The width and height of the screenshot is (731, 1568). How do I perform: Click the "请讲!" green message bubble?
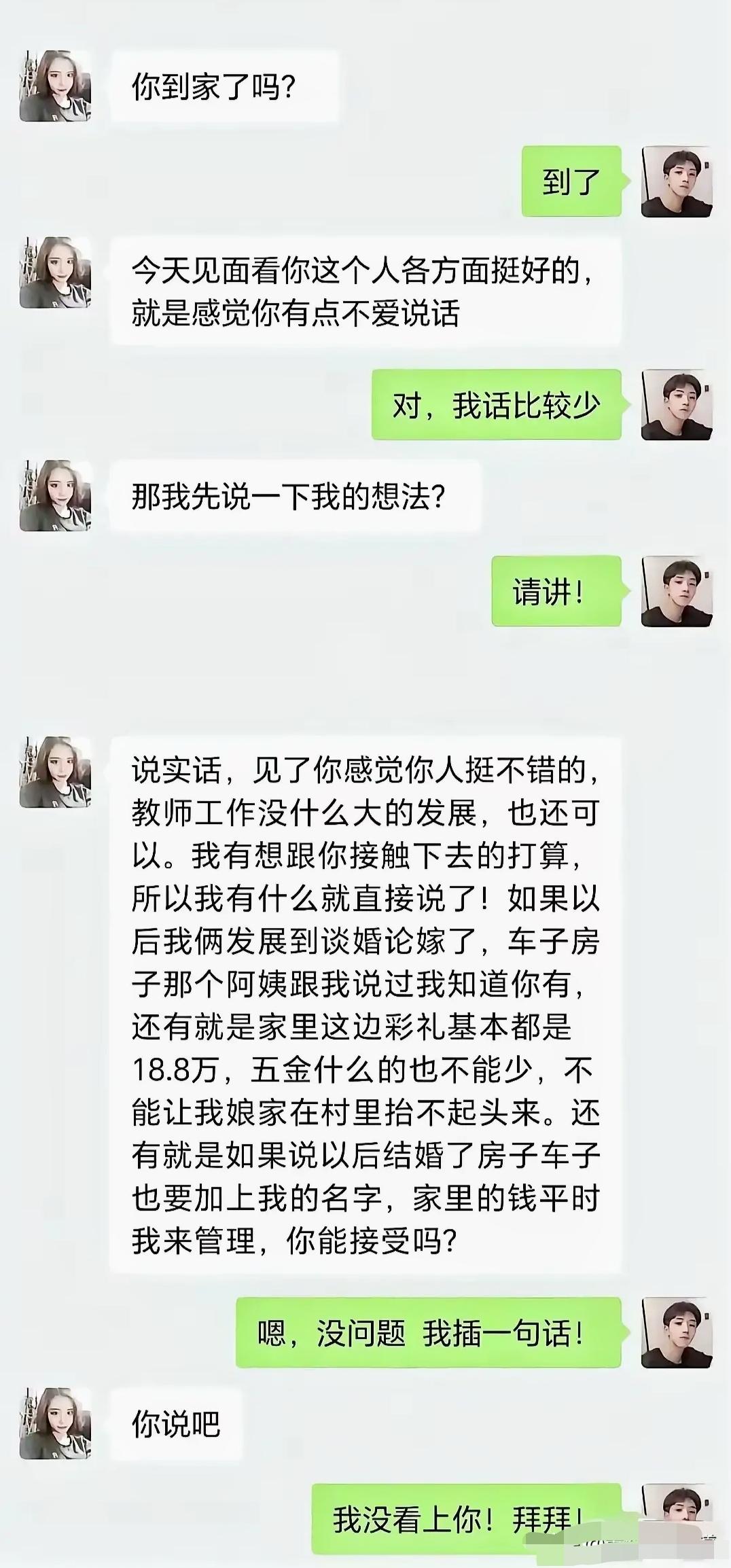[557, 591]
